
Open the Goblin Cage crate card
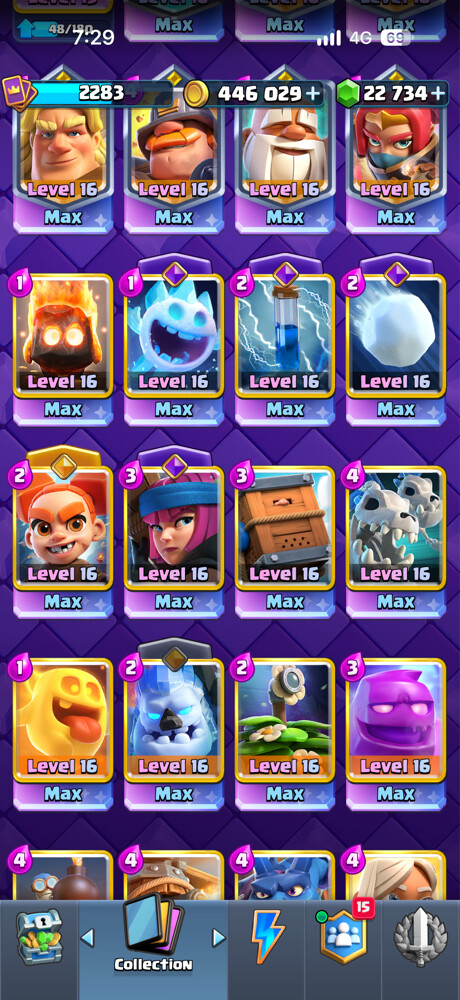click(x=285, y=542)
